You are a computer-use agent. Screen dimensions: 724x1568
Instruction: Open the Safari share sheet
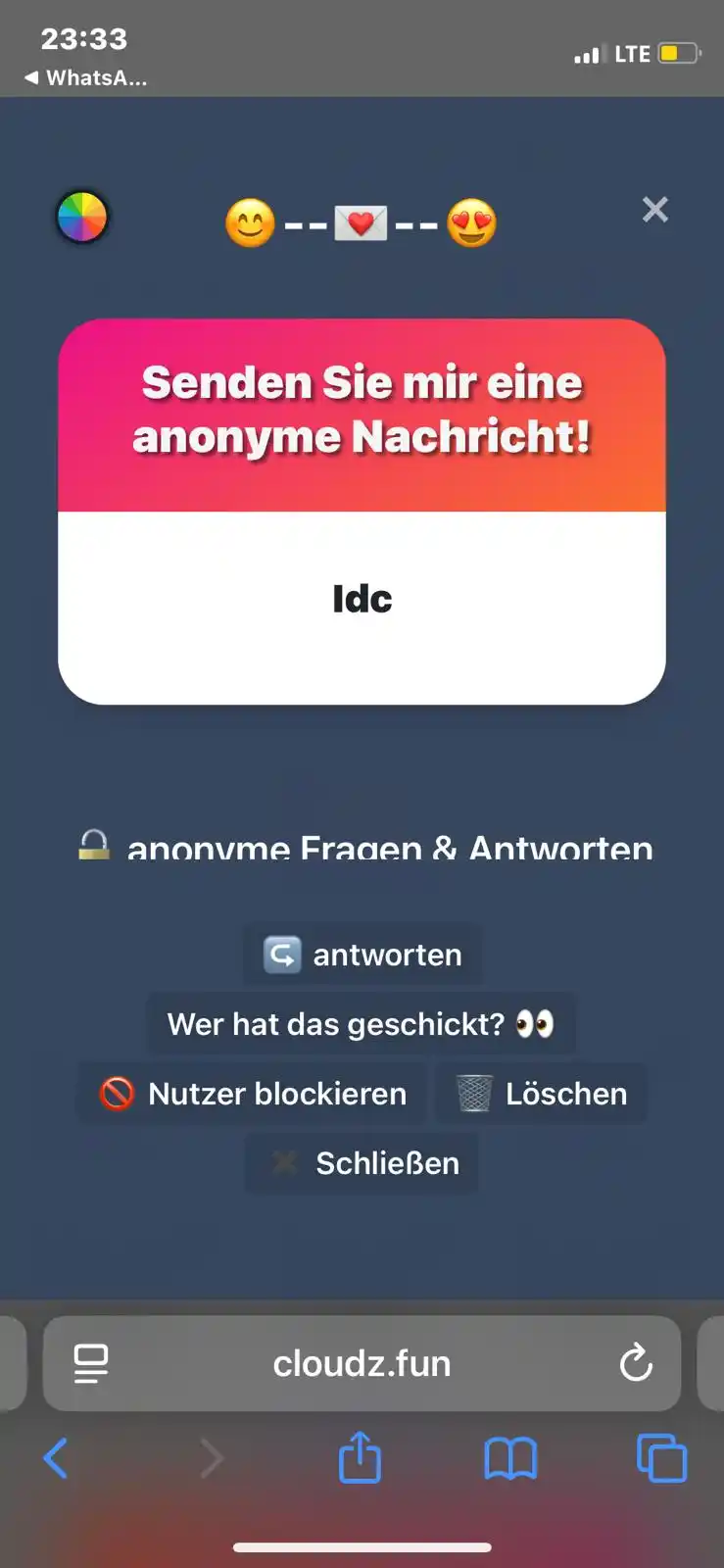[x=361, y=1457]
